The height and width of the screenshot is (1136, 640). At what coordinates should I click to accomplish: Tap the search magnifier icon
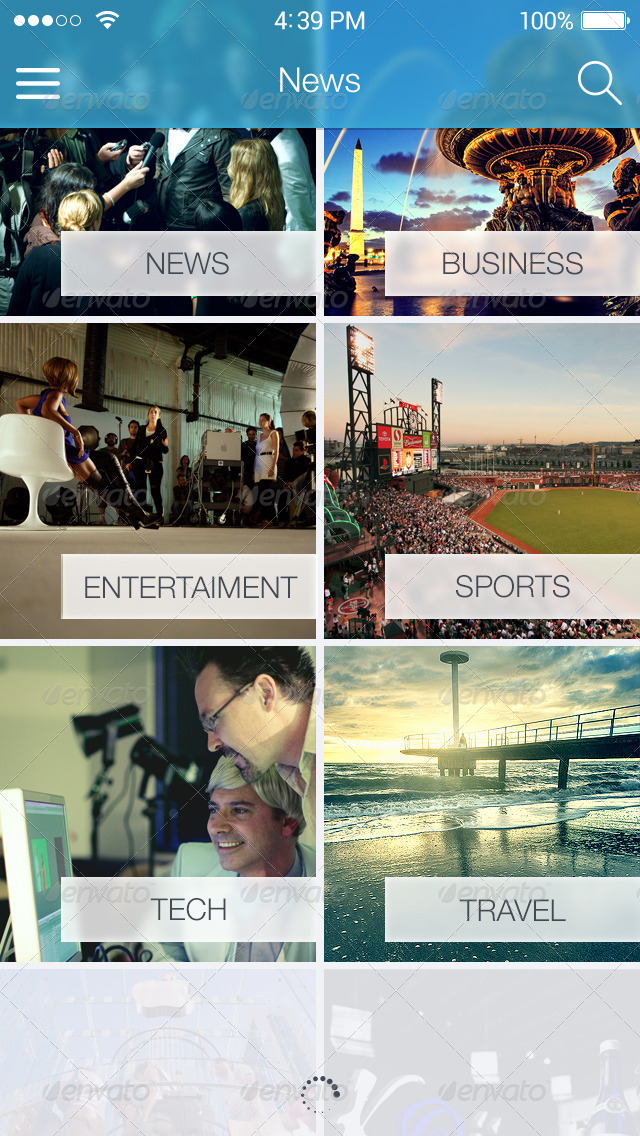(599, 83)
